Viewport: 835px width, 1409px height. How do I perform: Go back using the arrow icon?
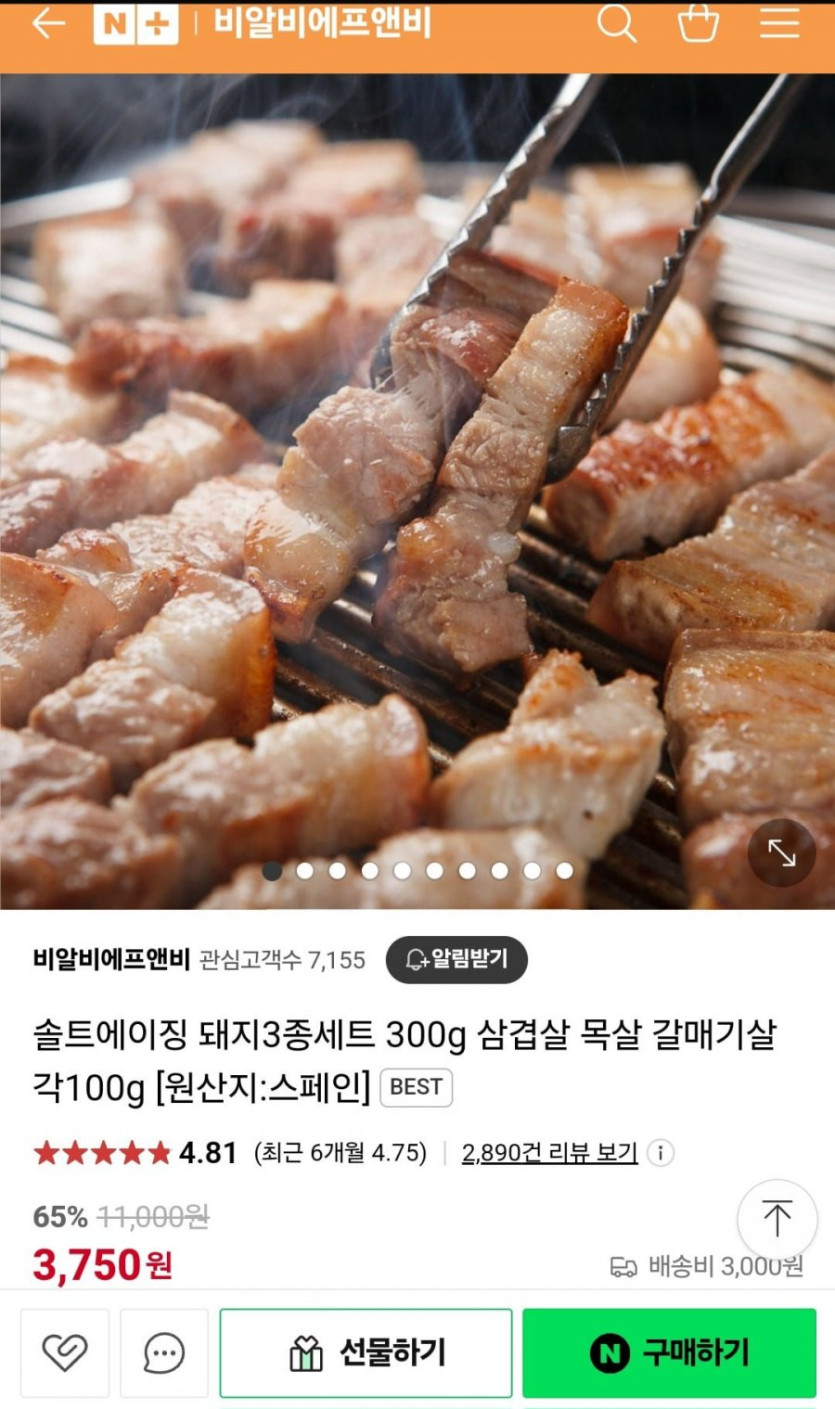click(47, 24)
